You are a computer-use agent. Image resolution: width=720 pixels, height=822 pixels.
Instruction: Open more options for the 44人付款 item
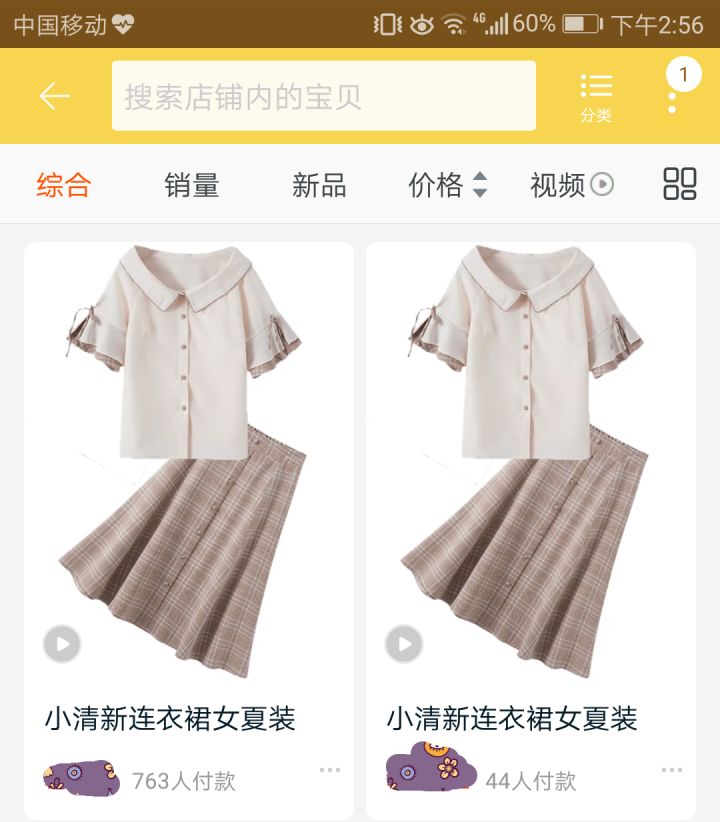[672, 770]
